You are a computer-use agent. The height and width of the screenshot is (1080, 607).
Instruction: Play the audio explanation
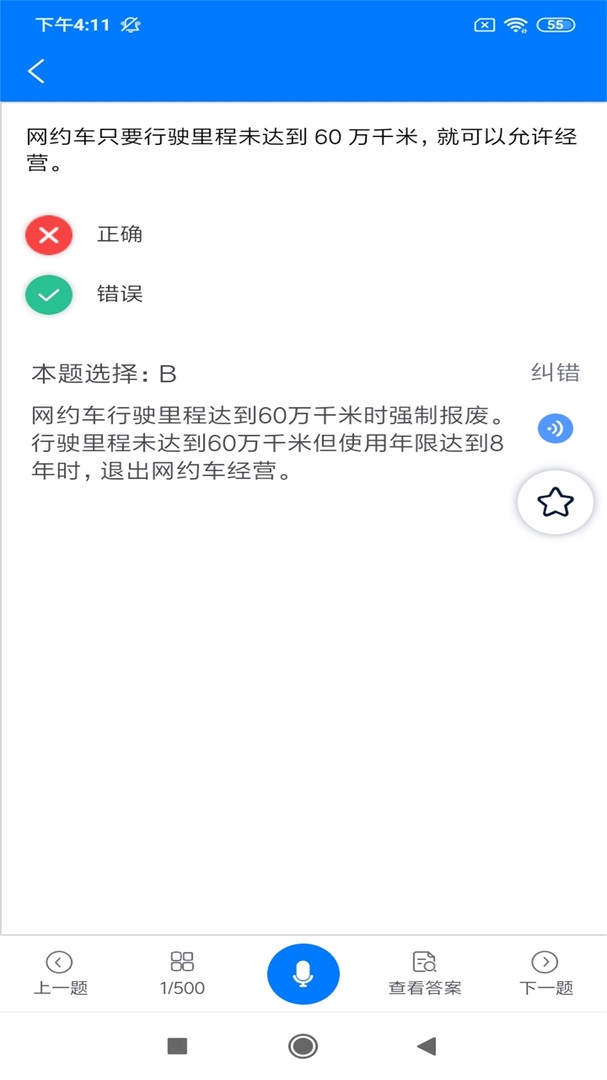555,428
